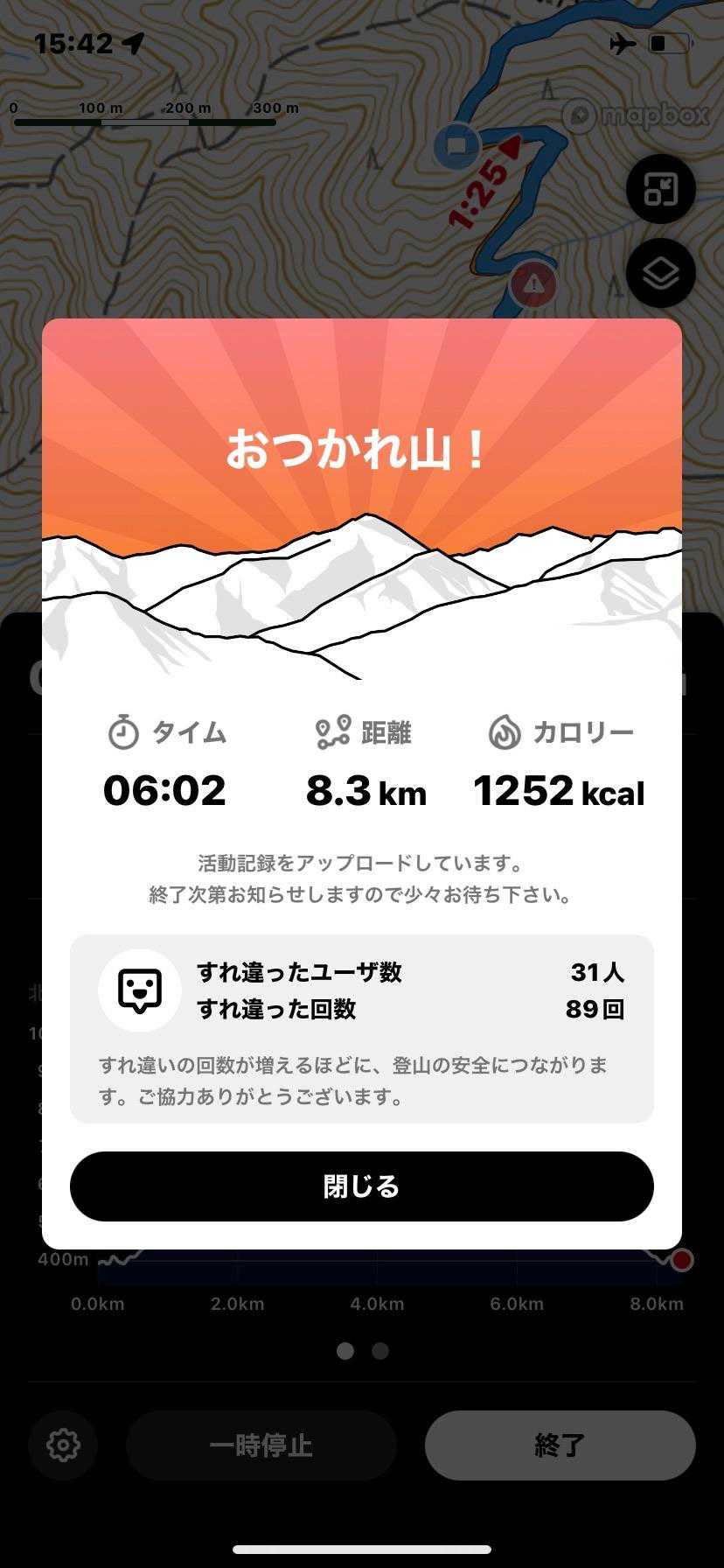724x1568 pixels.
Task: Tap the 一時停止 pause button
Action: 261,1445
